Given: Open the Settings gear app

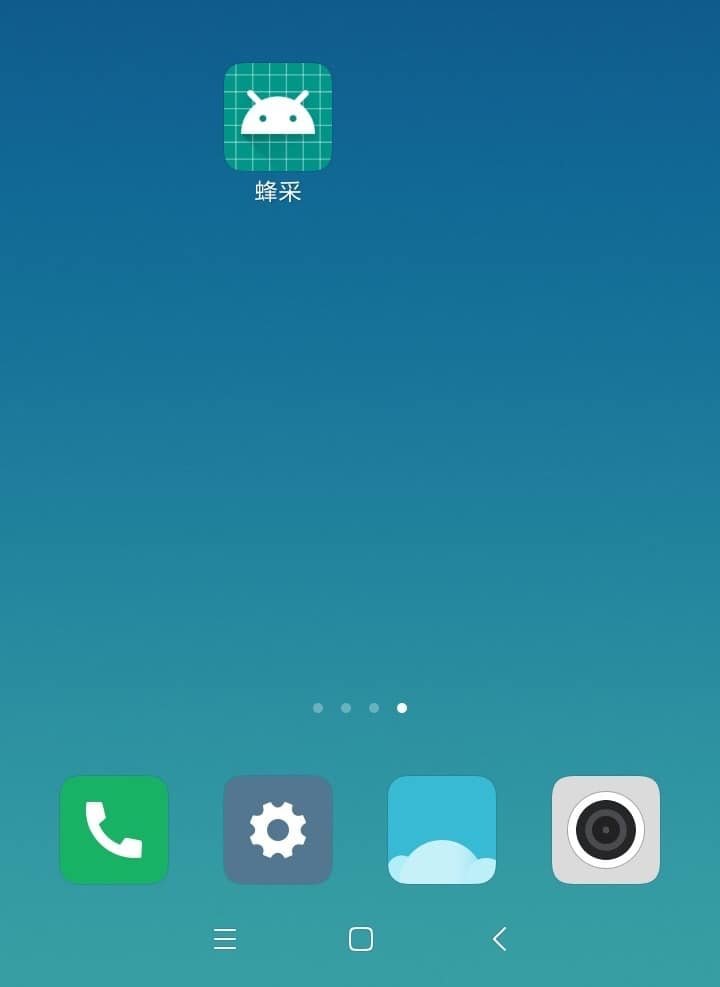Looking at the screenshot, I should coord(278,829).
